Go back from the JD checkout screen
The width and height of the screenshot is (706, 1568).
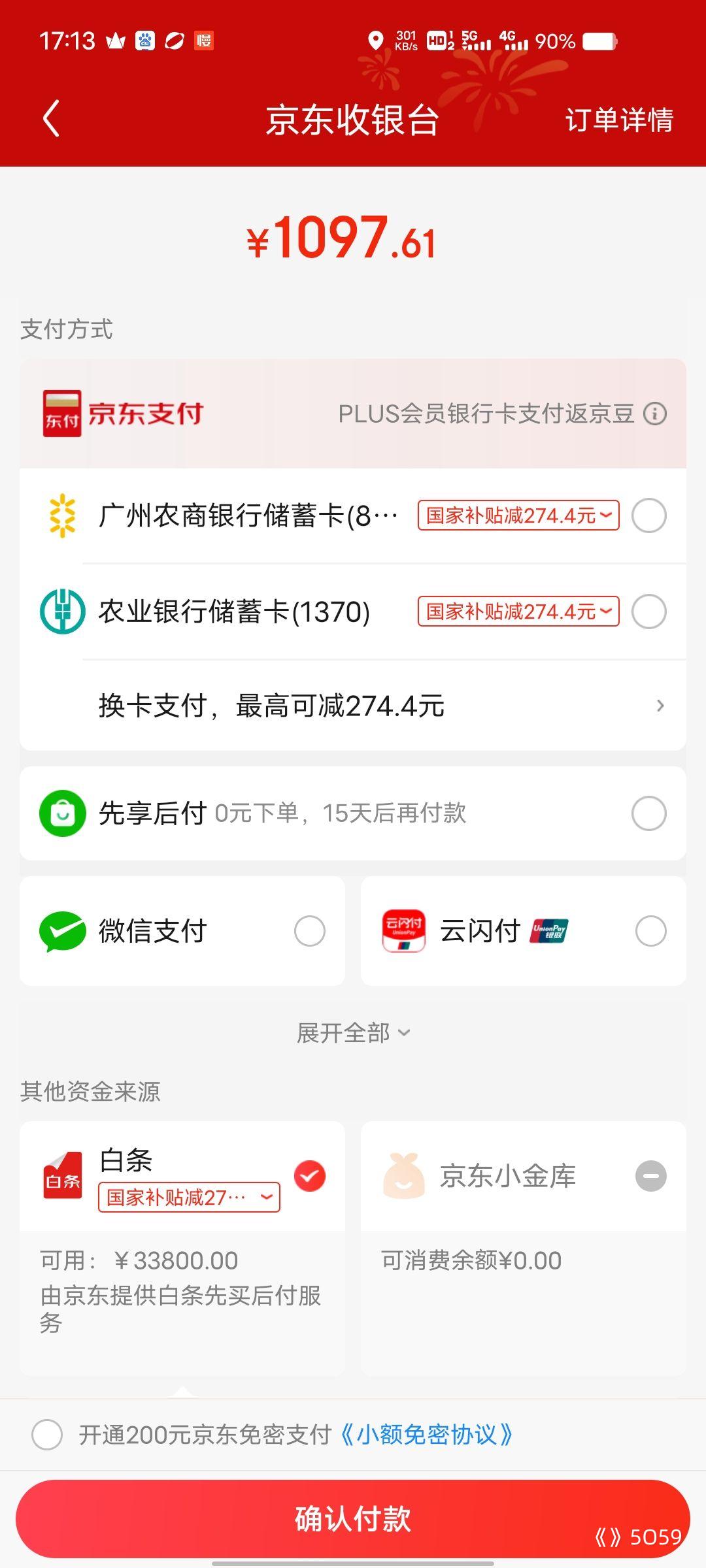51,119
